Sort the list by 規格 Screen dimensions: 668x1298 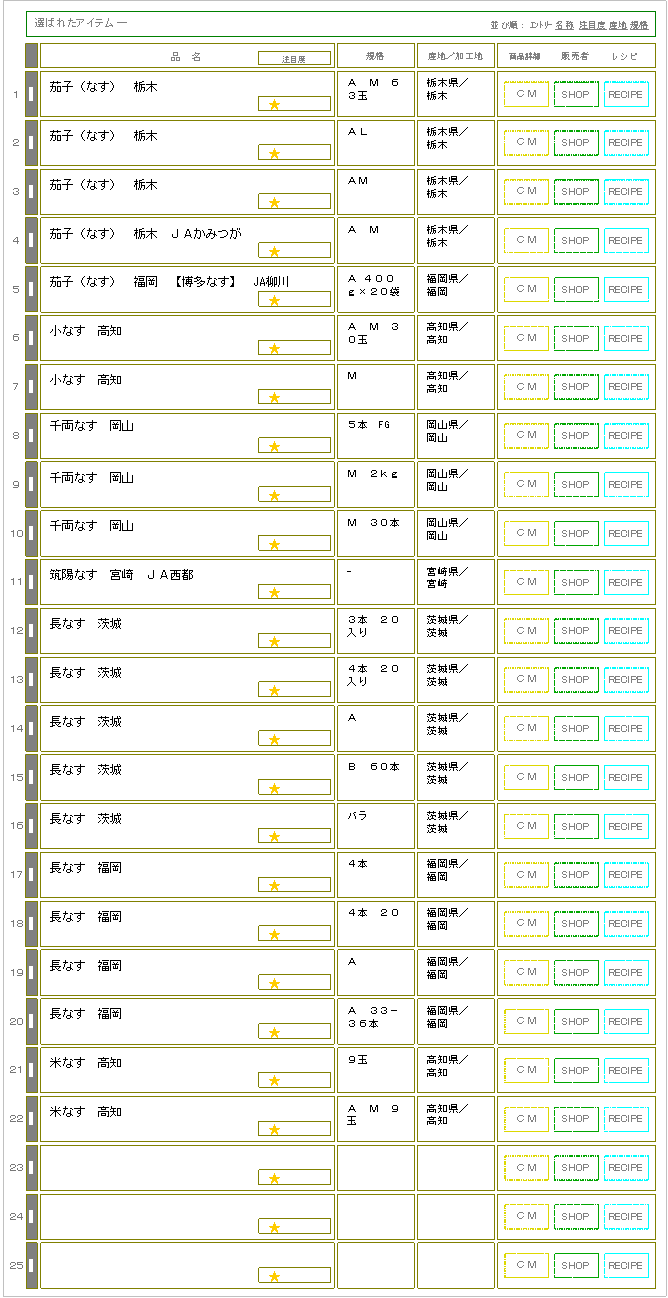pos(638,25)
